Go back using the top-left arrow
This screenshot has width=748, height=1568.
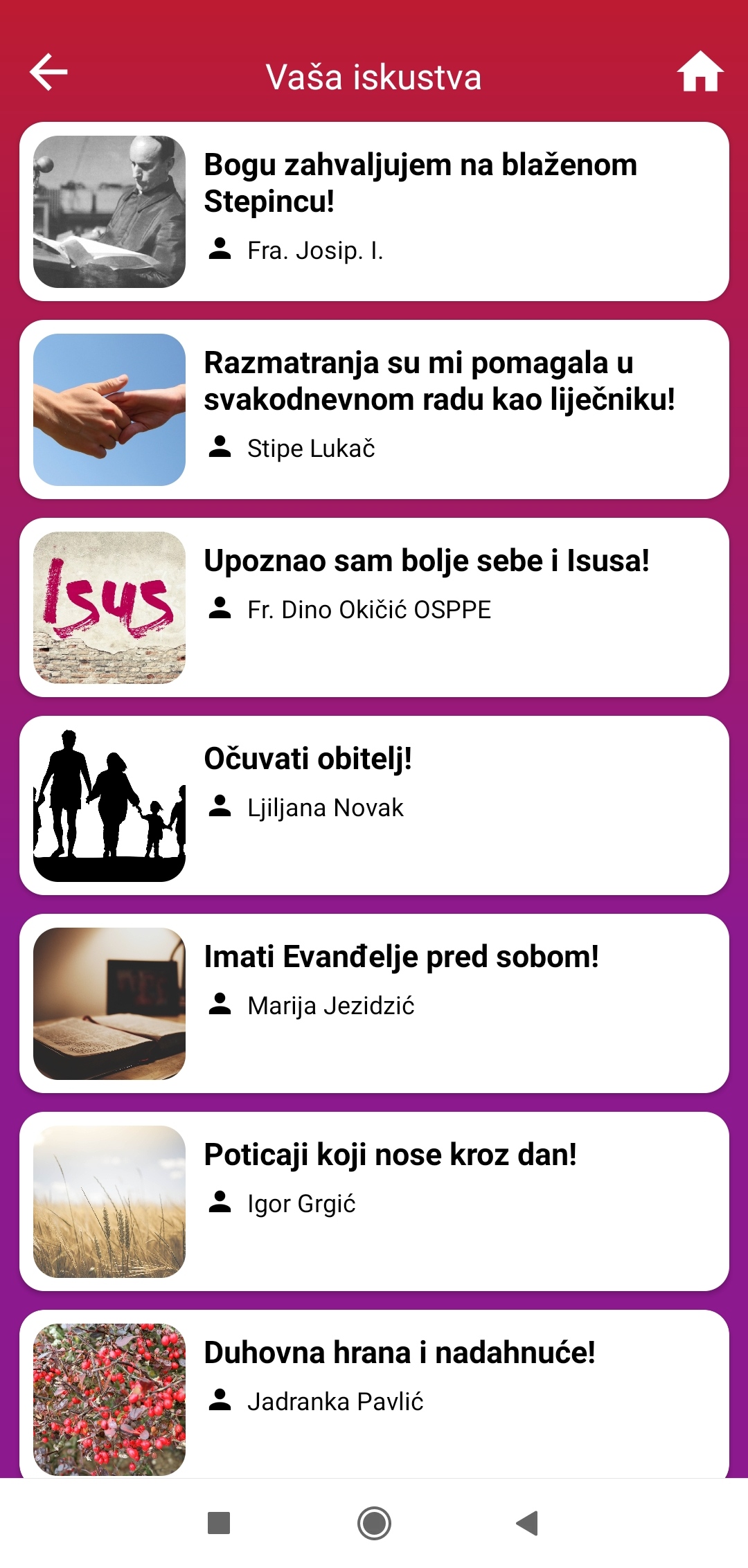(48, 72)
